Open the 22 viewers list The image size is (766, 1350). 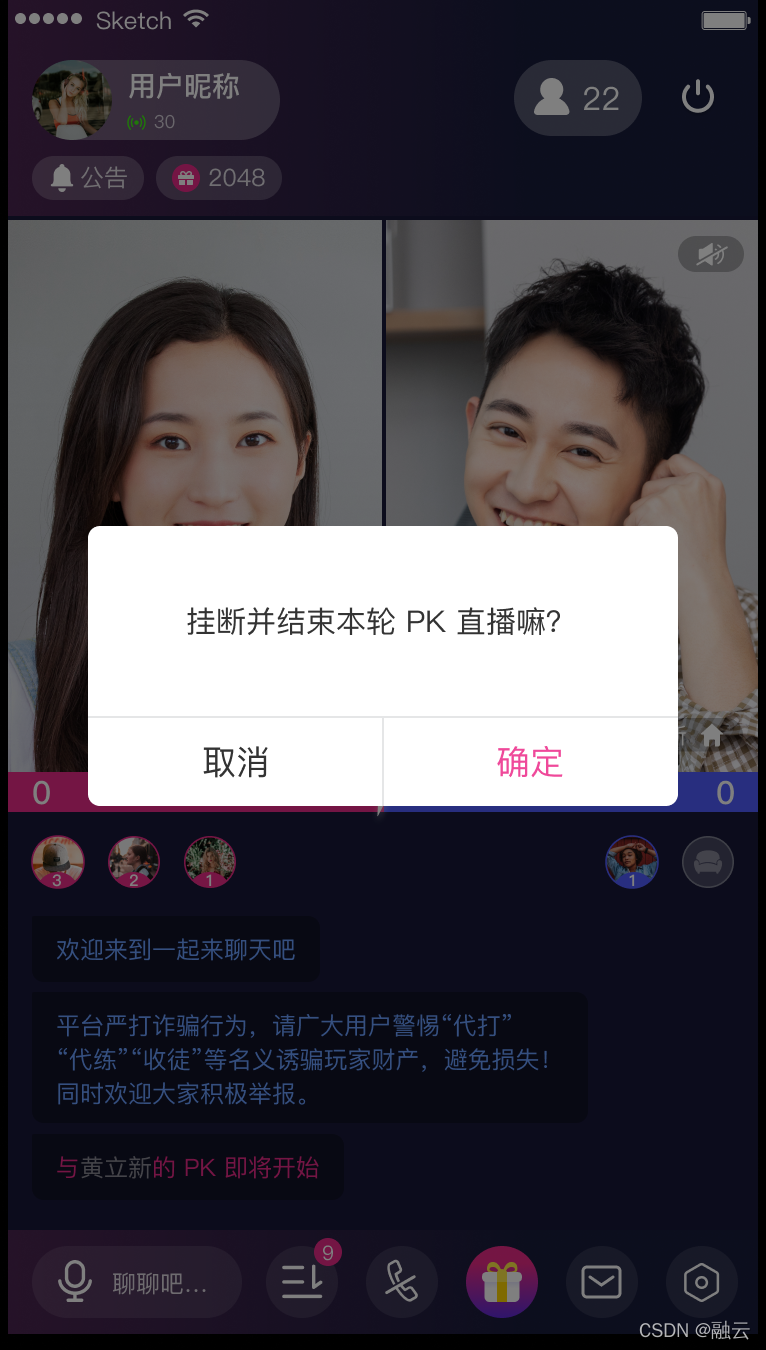coord(577,98)
